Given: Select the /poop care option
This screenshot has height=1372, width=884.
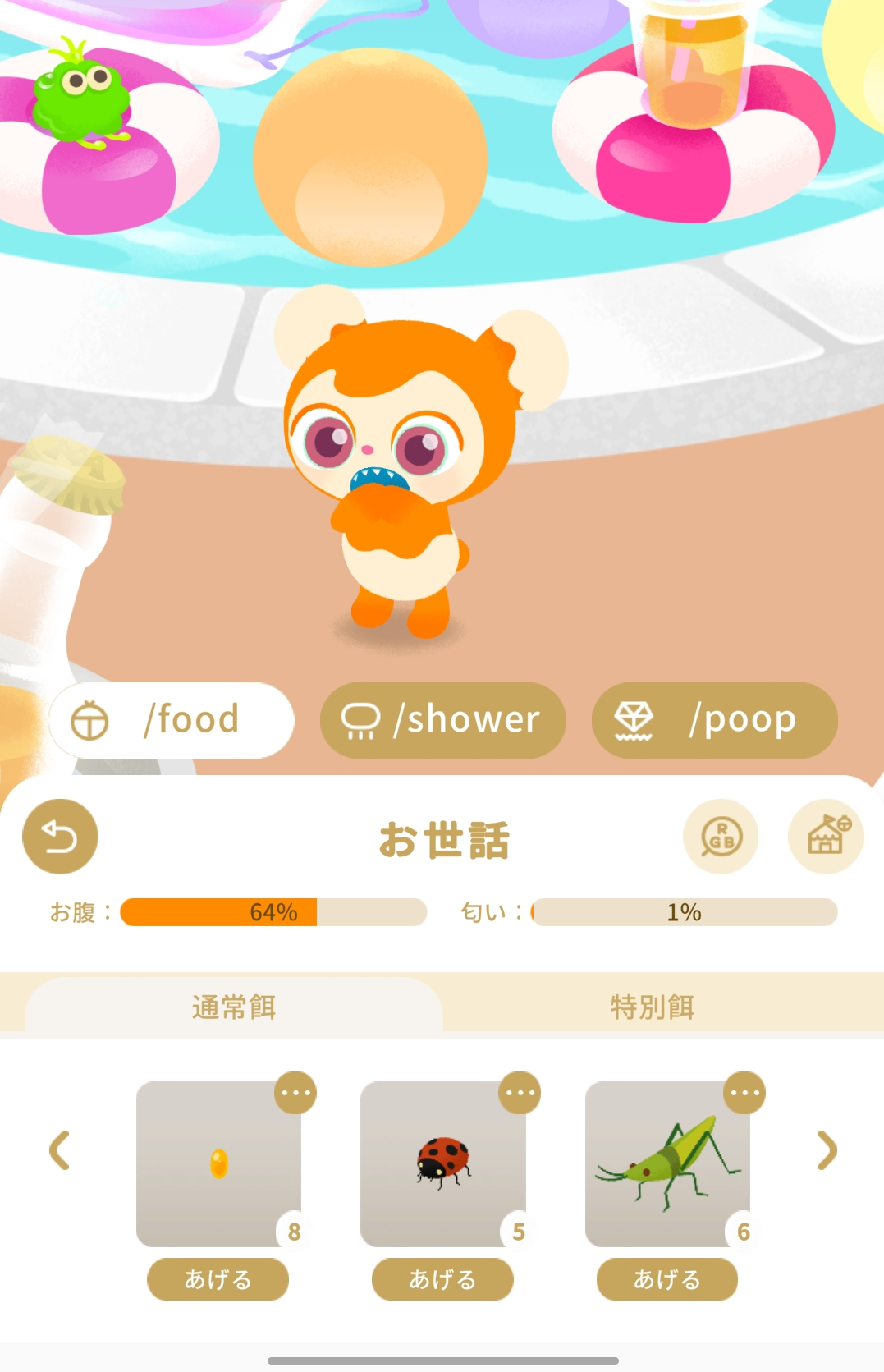Looking at the screenshot, I should click(x=714, y=720).
